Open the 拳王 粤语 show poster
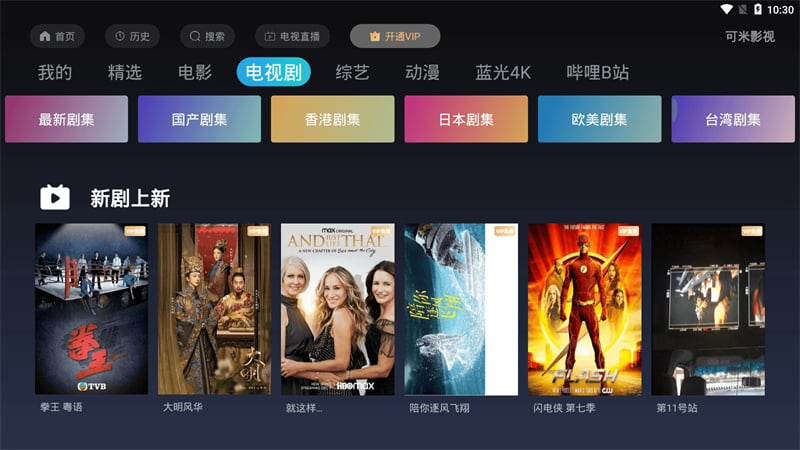The width and height of the screenshot is (800, 450). 91,308
